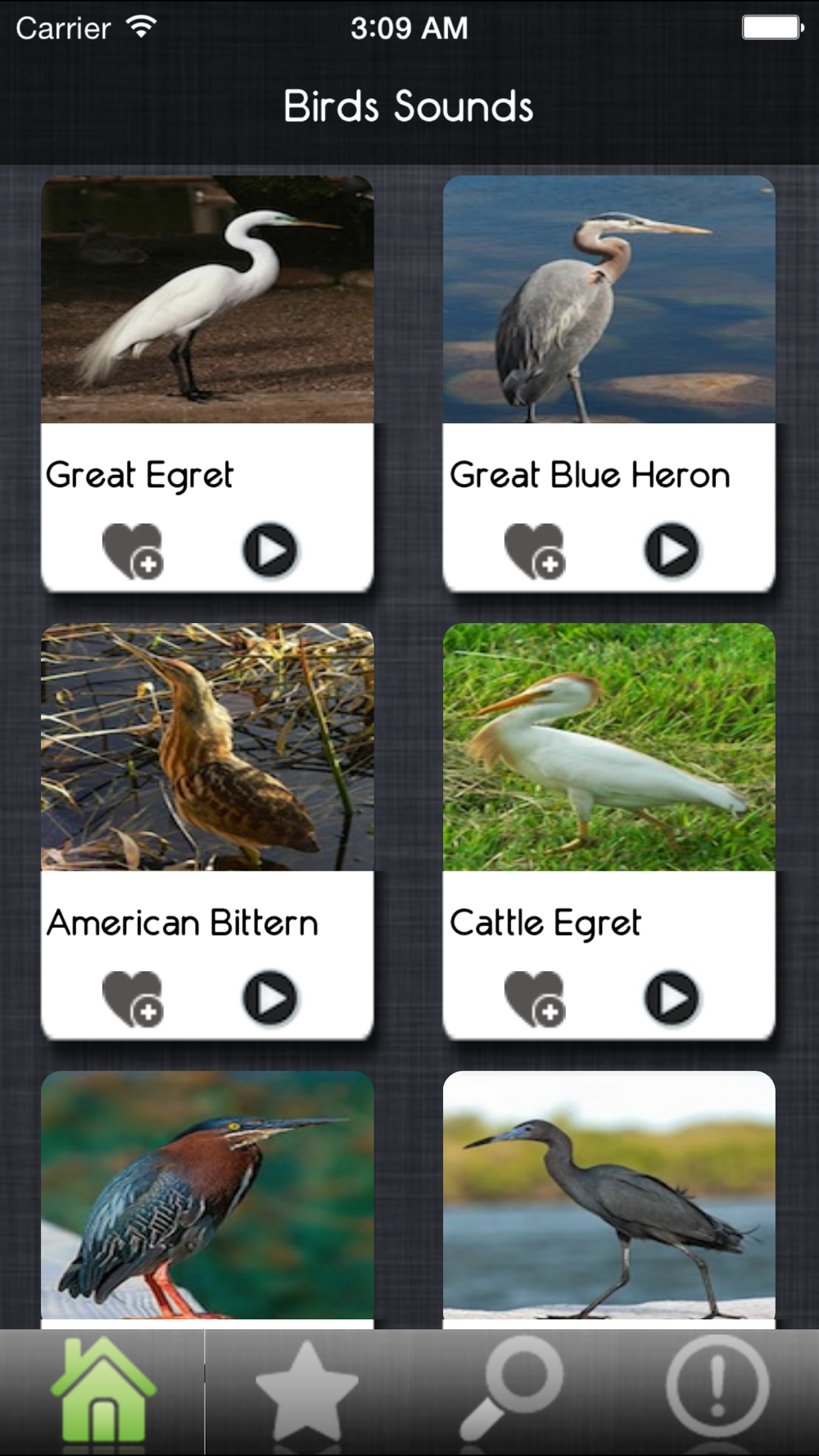
Task: Open the dark blue heron photo
Action: point(609,1196)
